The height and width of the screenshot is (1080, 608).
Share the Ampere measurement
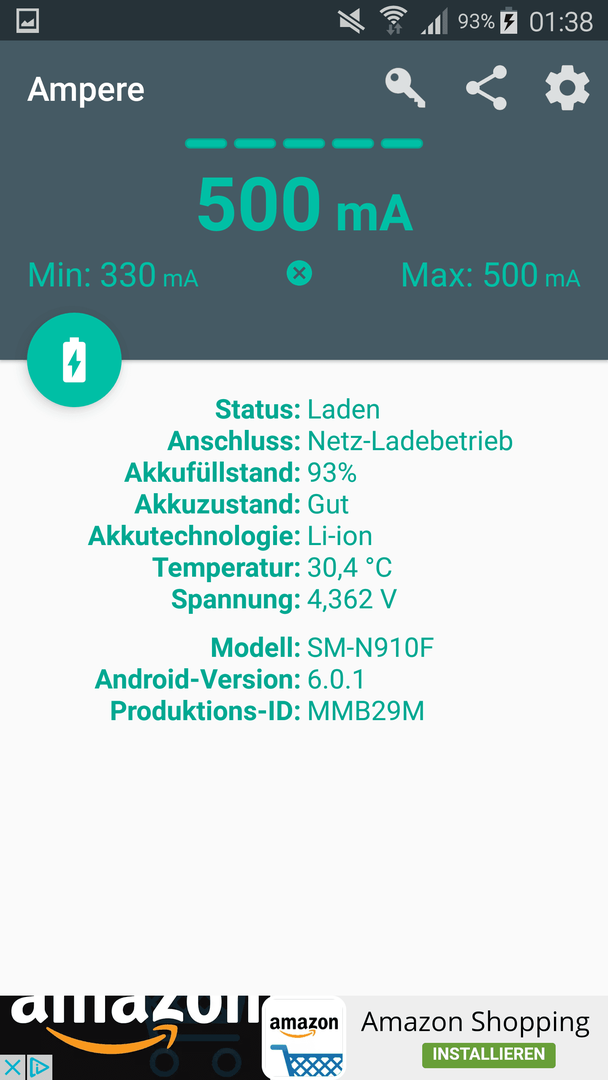pos(486,88)
